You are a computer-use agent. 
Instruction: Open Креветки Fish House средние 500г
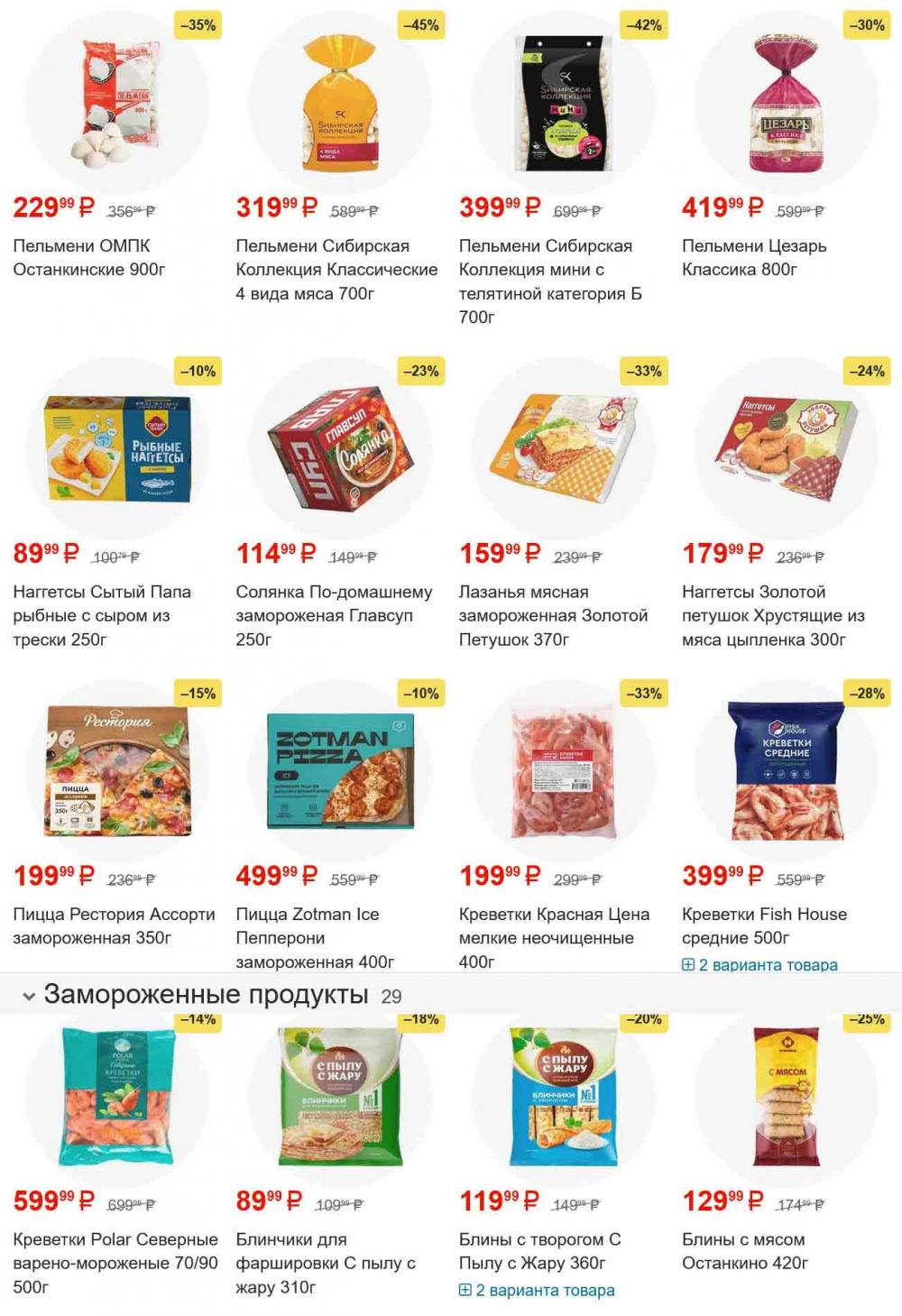coord(763,925)
